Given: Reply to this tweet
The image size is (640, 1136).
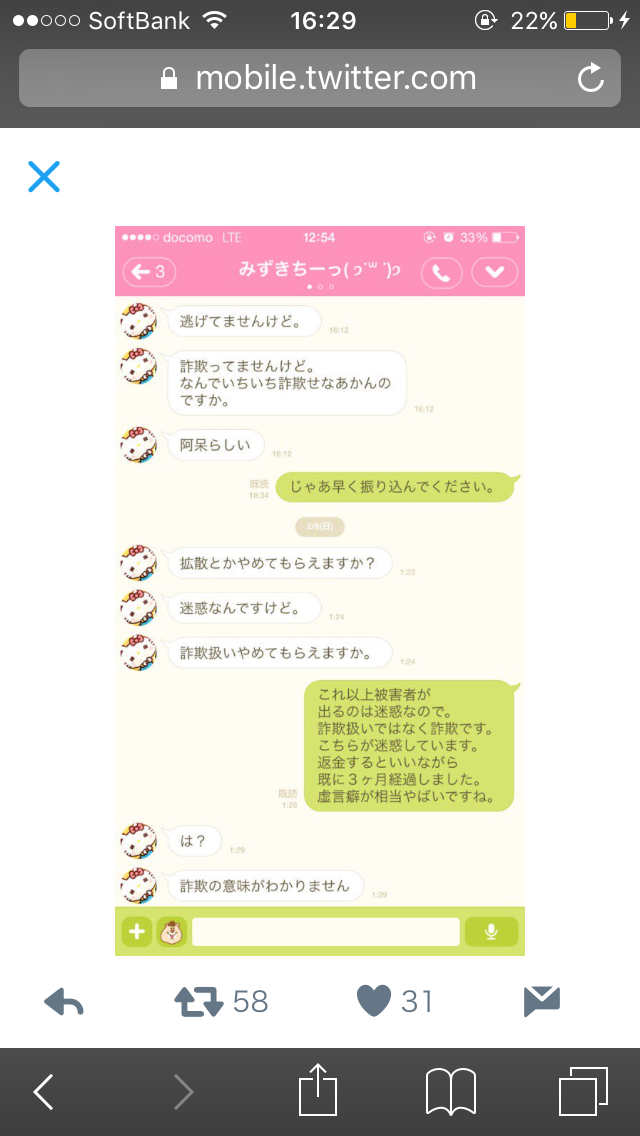Looking at the screenshot, I should tap(64, 1001).
